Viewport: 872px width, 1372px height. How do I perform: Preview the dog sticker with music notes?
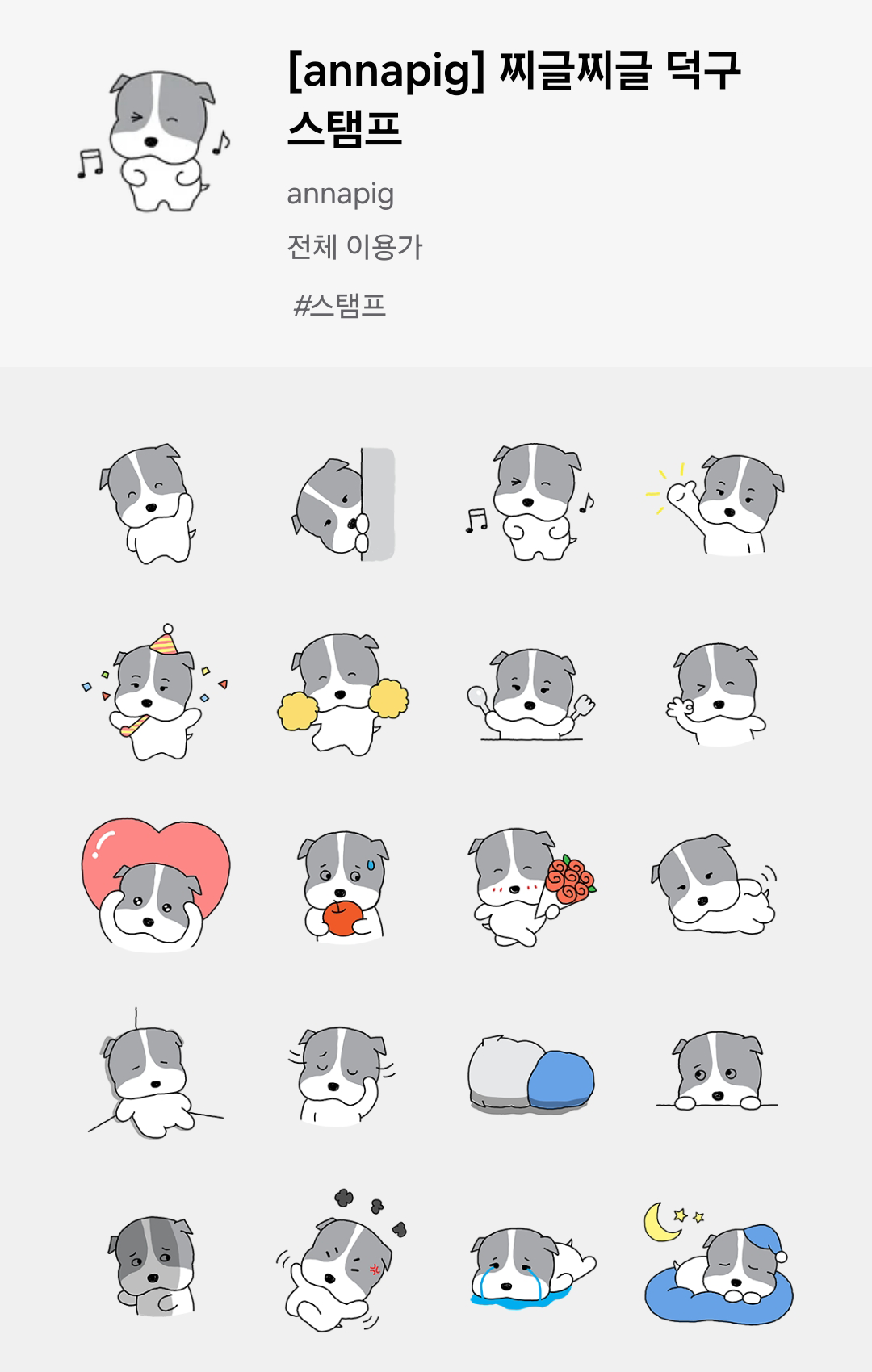point(530,501)
